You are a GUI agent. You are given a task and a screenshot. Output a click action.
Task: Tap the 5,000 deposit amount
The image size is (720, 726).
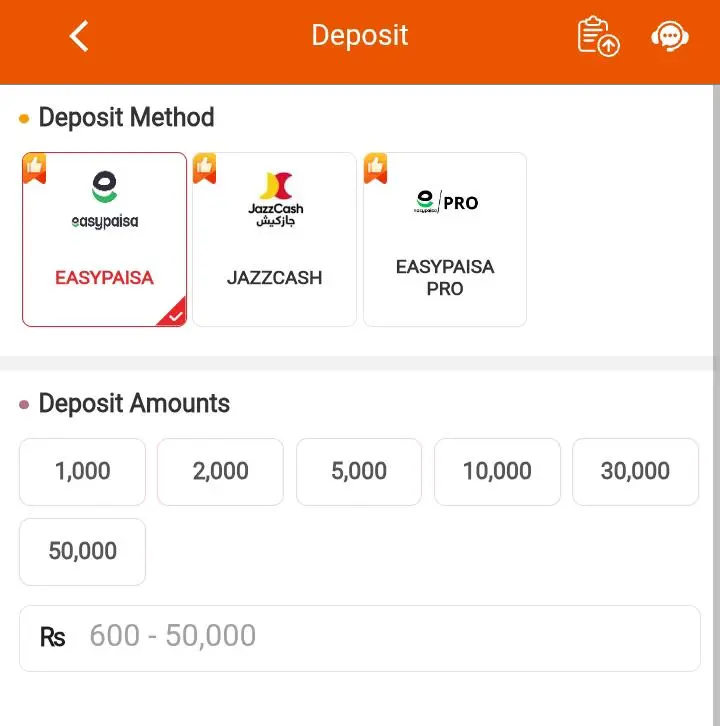[x=358, y=471]
